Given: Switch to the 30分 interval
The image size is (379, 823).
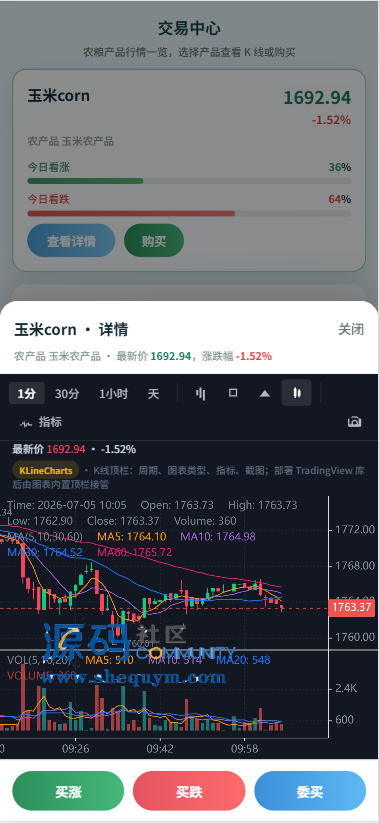Looking at the screenshot, I should point(67,394).
